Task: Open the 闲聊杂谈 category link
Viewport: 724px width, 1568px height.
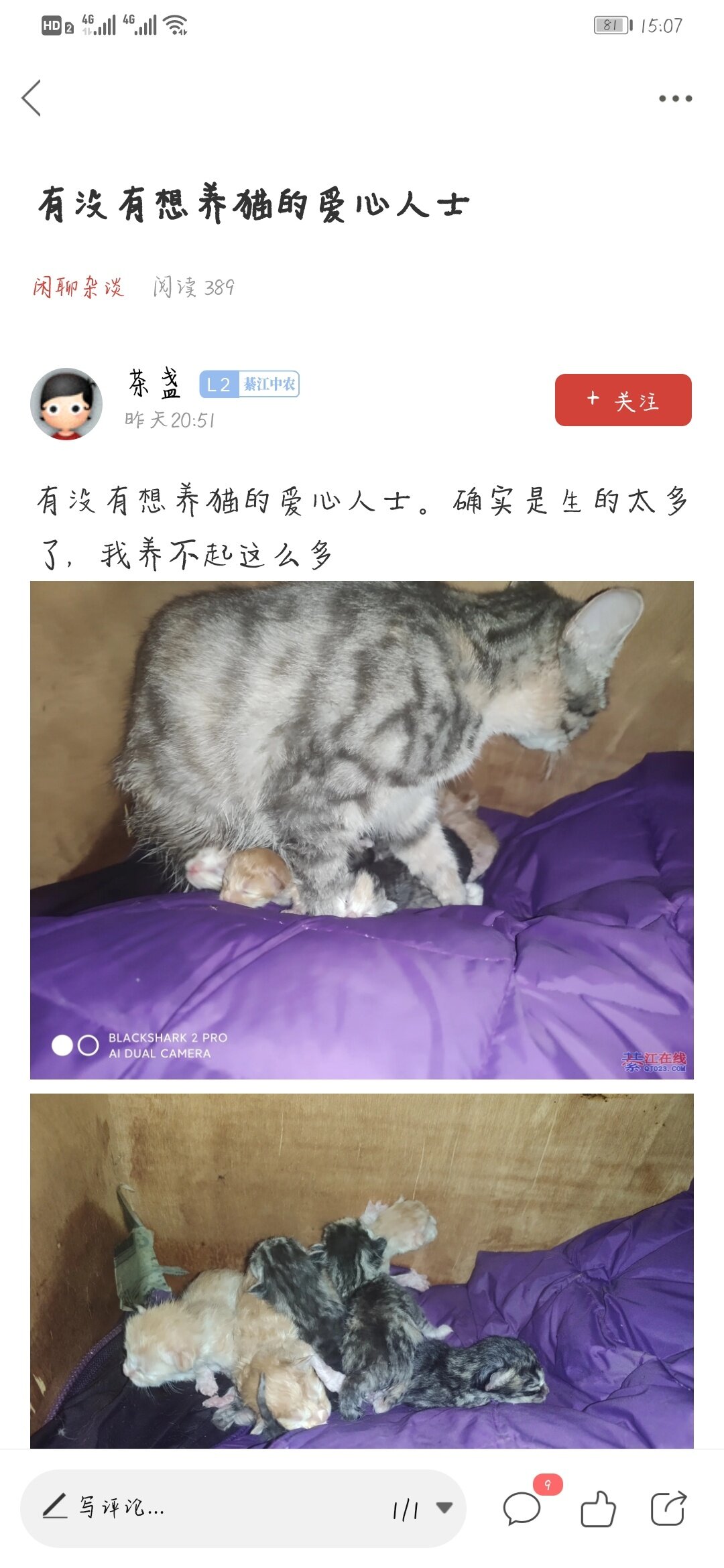Action: (x=78, y=287)
